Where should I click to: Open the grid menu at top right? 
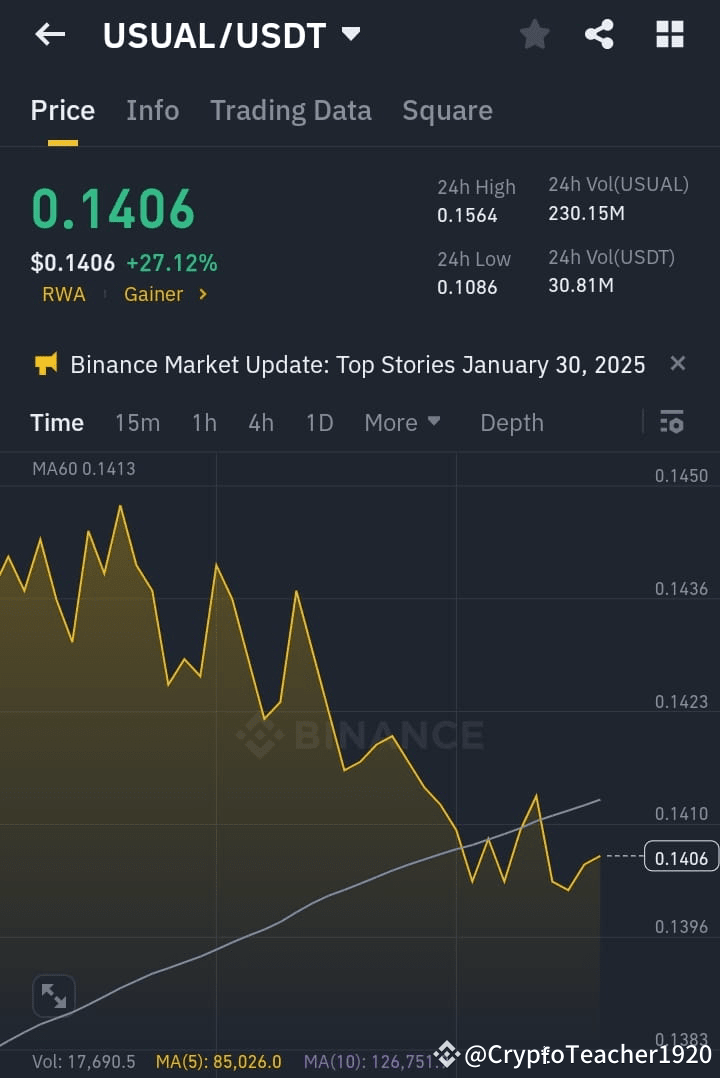coord(668,34)
